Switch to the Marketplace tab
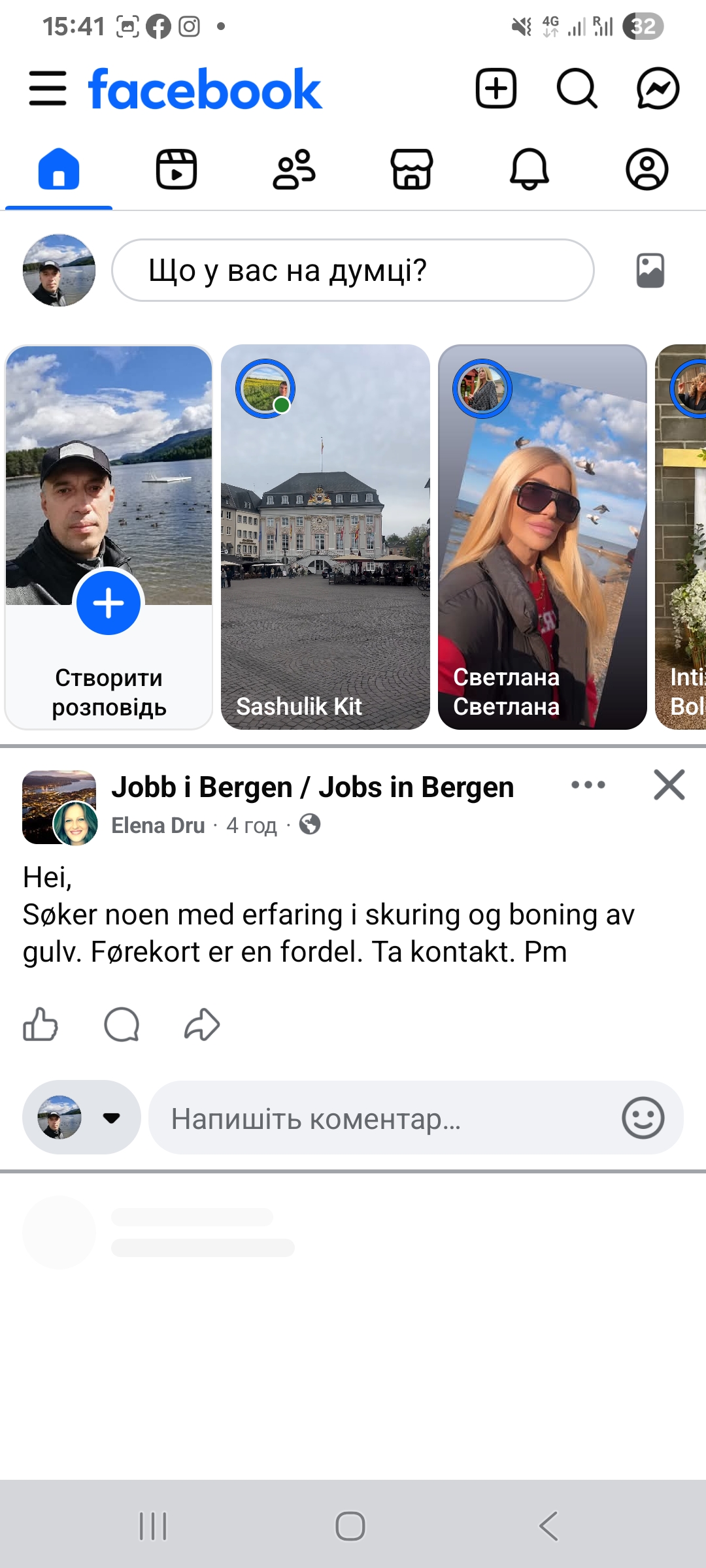Screen dimensions: 706x1568 click(412, 169)
